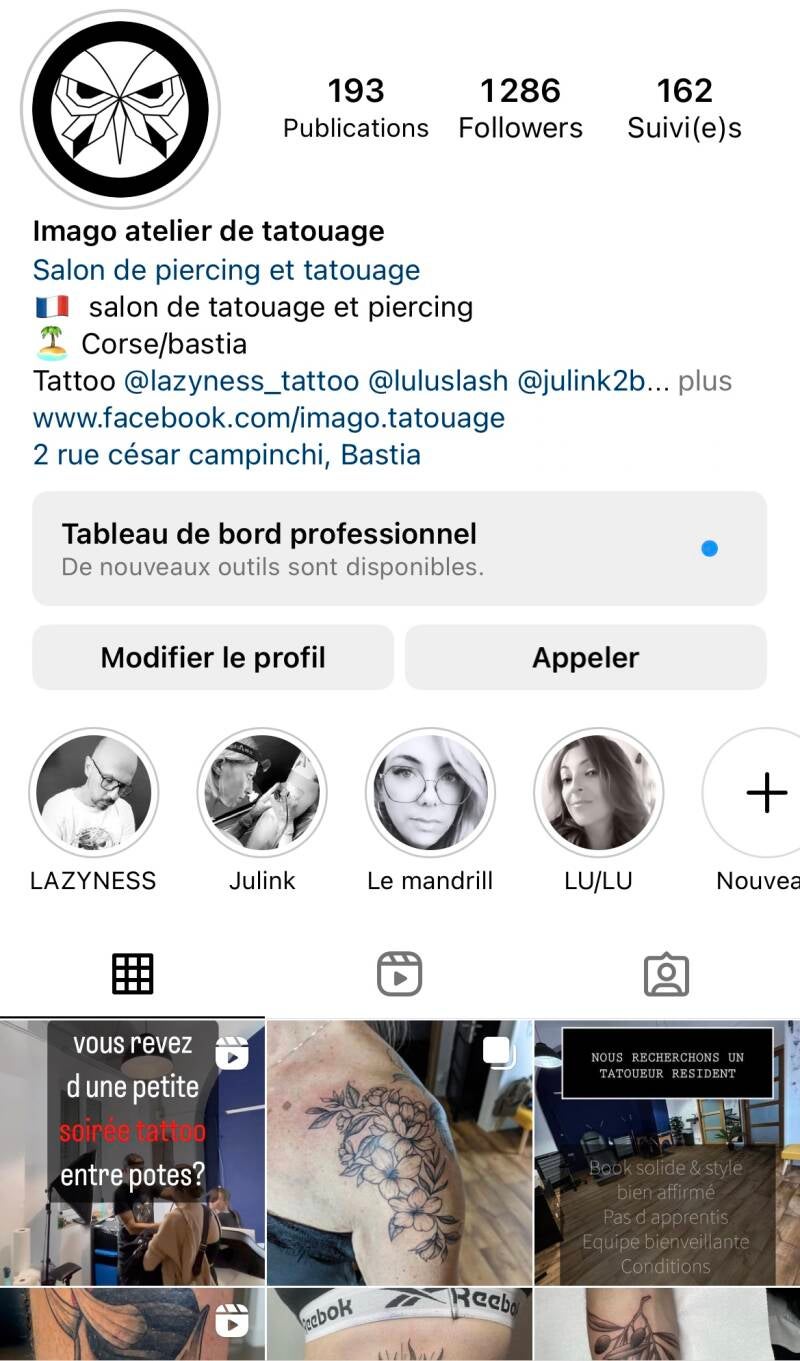Open the Le mandrill highlight
The width and height of the screenshot is (800, 1361).
(x=430, y=793)
